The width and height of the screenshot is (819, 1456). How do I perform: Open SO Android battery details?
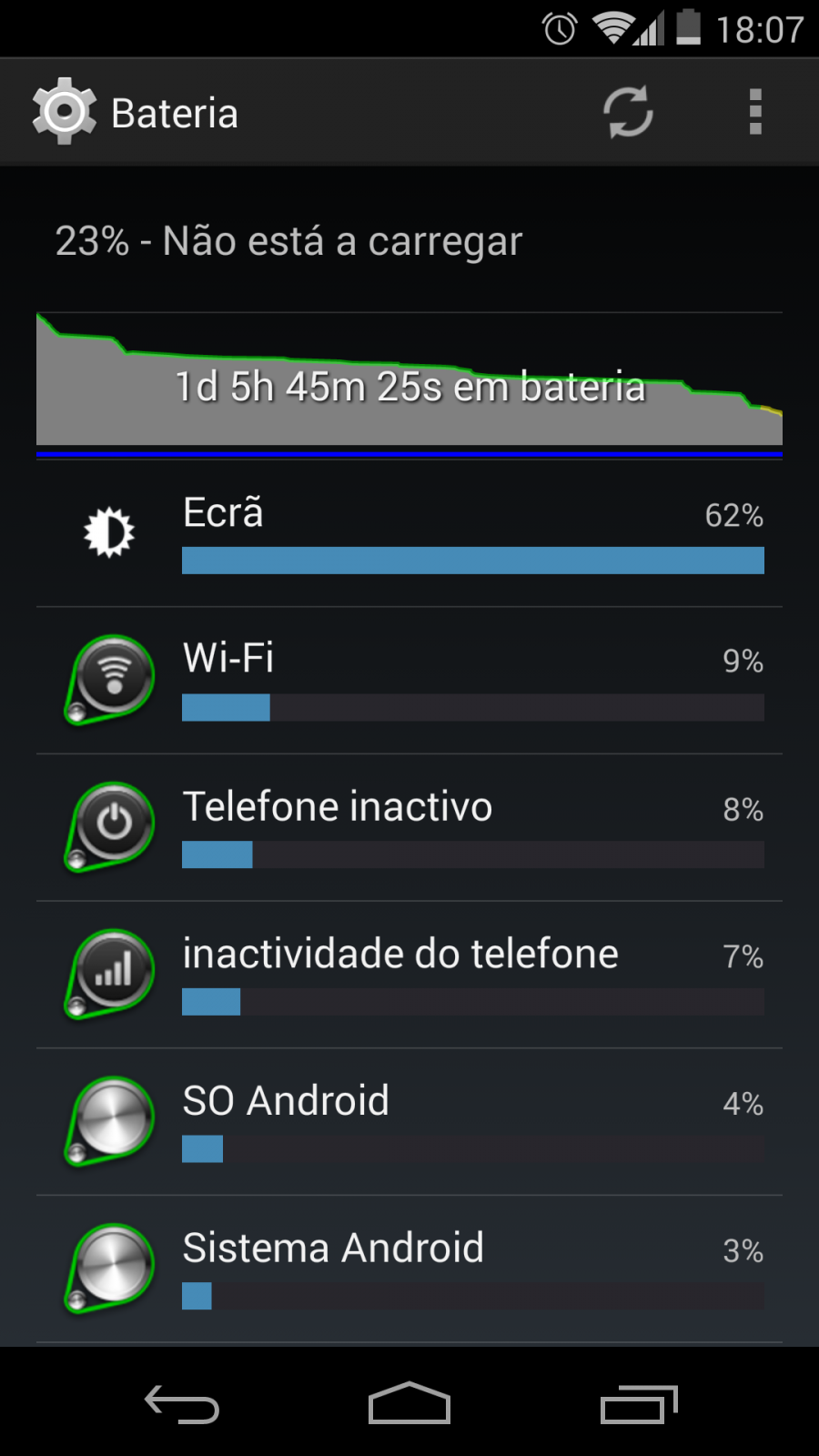[409, 1122]
